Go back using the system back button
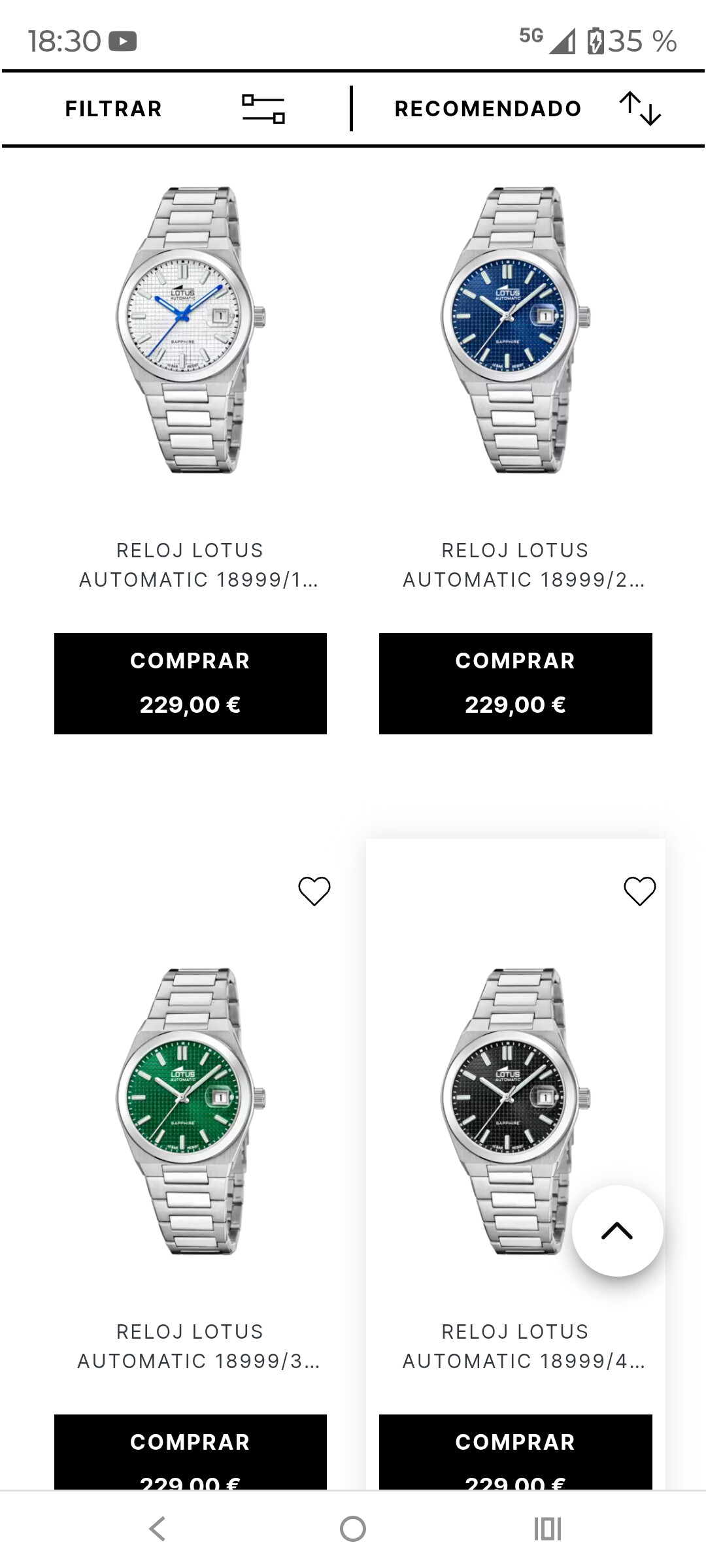Screen dimensions: 706x1568 click(157, 1529)
